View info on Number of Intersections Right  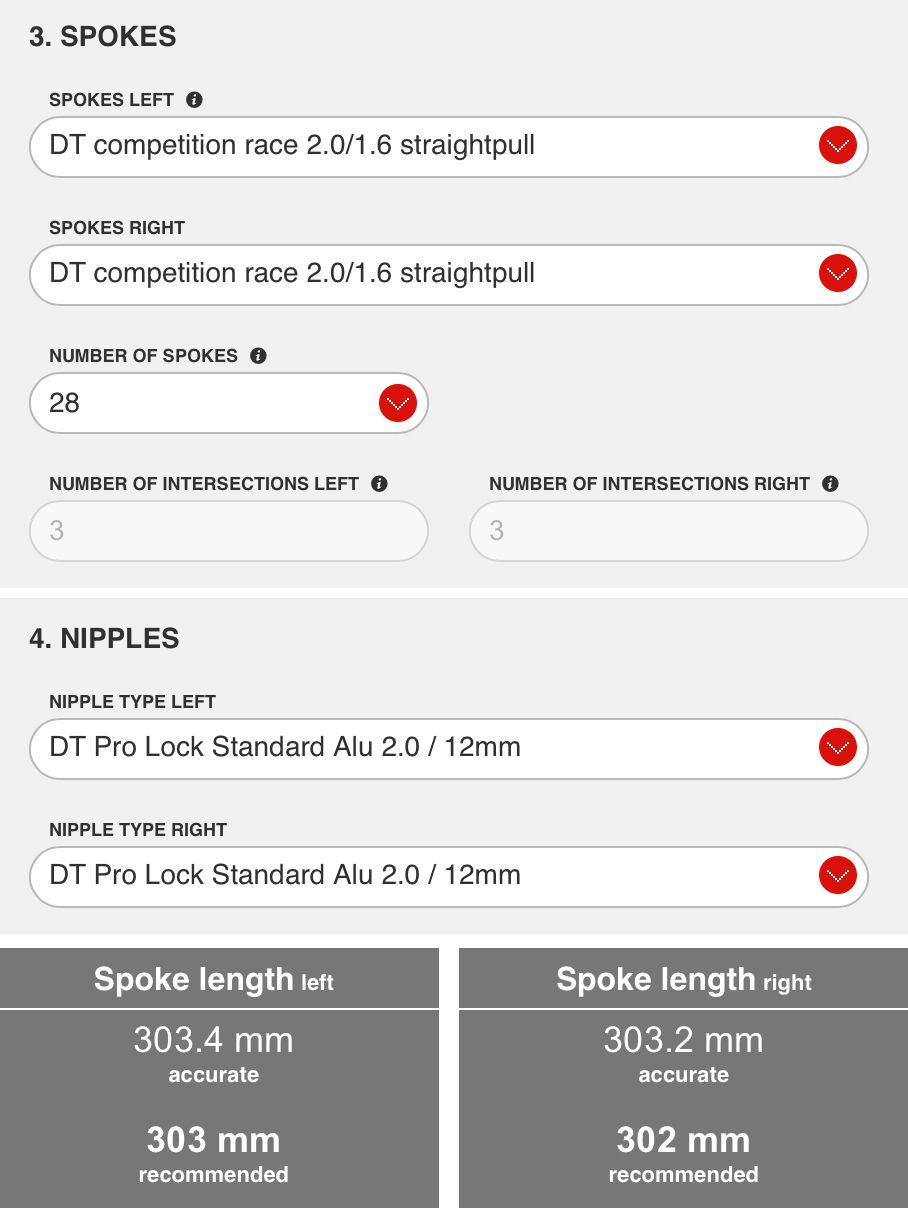click(830, 484)
